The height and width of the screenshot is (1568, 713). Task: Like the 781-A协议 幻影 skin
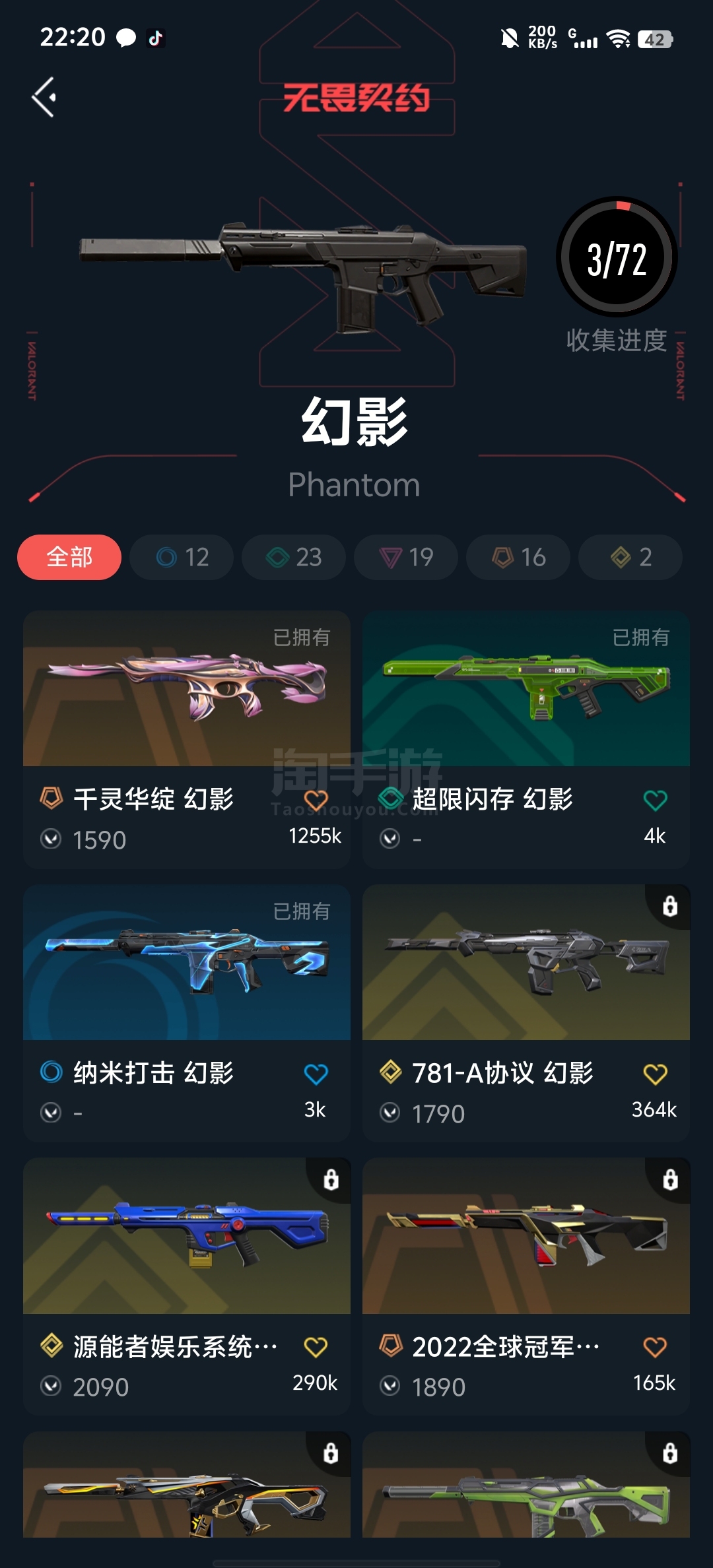click(x=655, y=1074)
